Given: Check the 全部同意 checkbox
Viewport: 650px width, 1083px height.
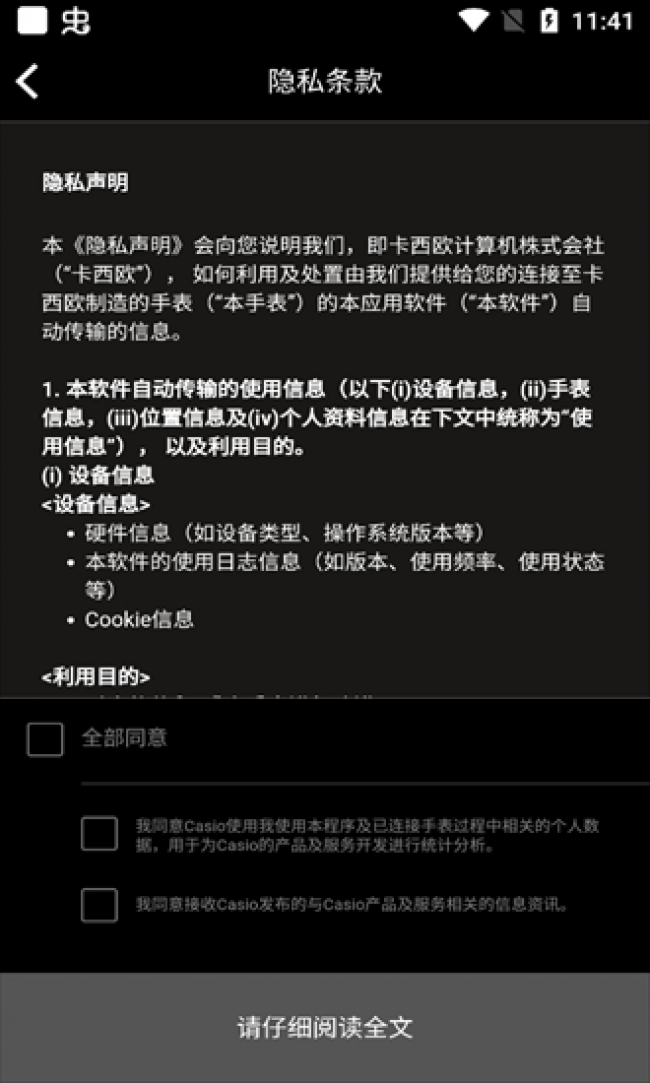Looking at the screenshot, I should 45,739.
